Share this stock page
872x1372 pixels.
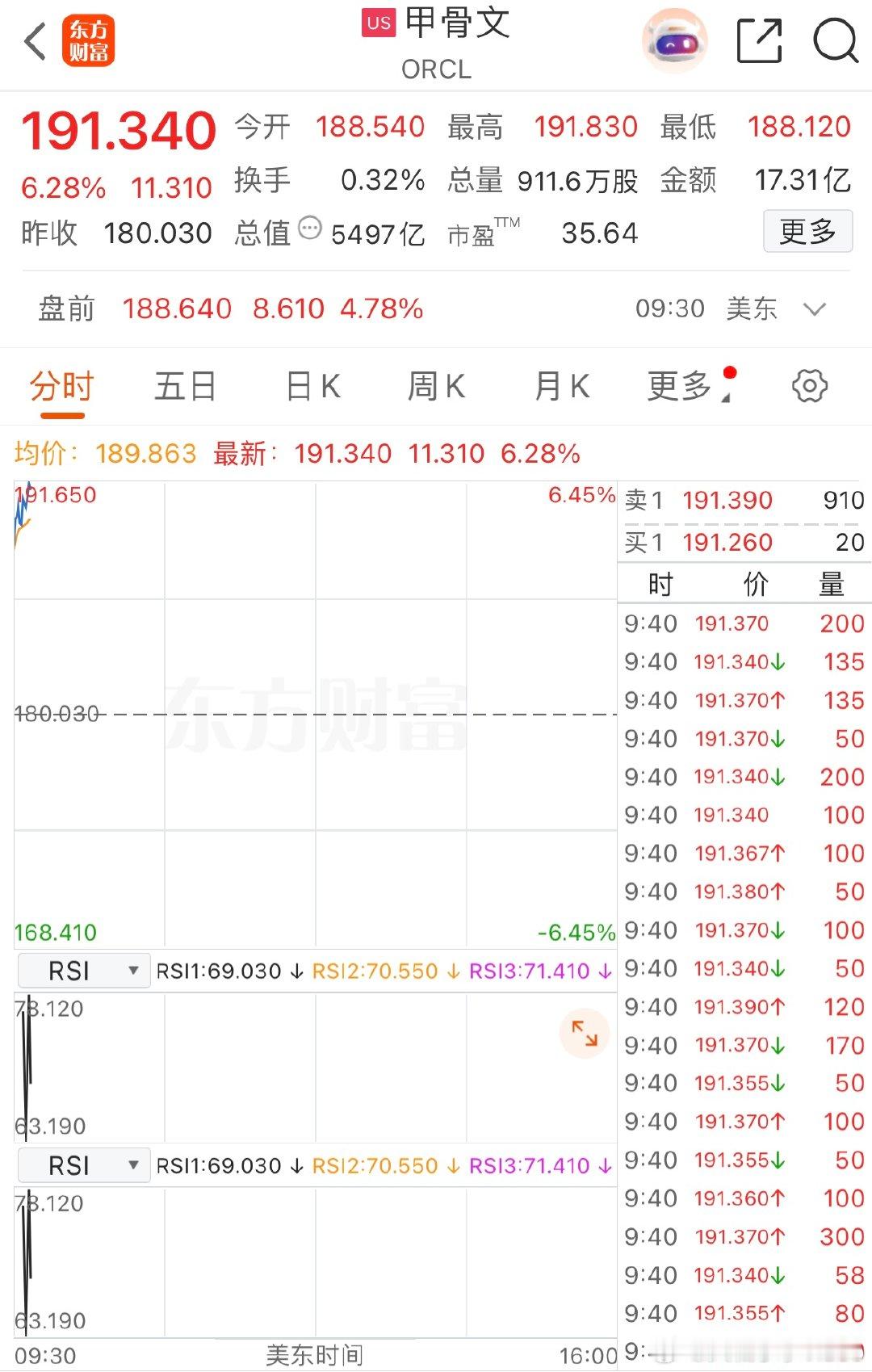[x=760, y=40]
